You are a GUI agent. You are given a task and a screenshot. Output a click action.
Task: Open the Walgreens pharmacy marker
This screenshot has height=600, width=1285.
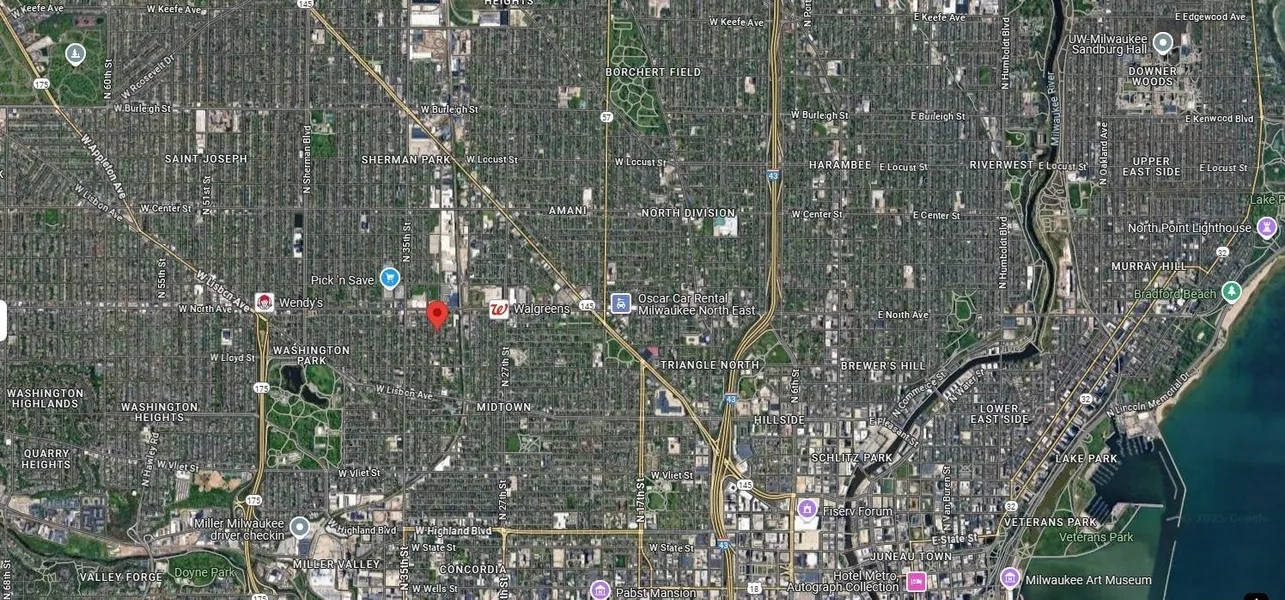point(498,309)
